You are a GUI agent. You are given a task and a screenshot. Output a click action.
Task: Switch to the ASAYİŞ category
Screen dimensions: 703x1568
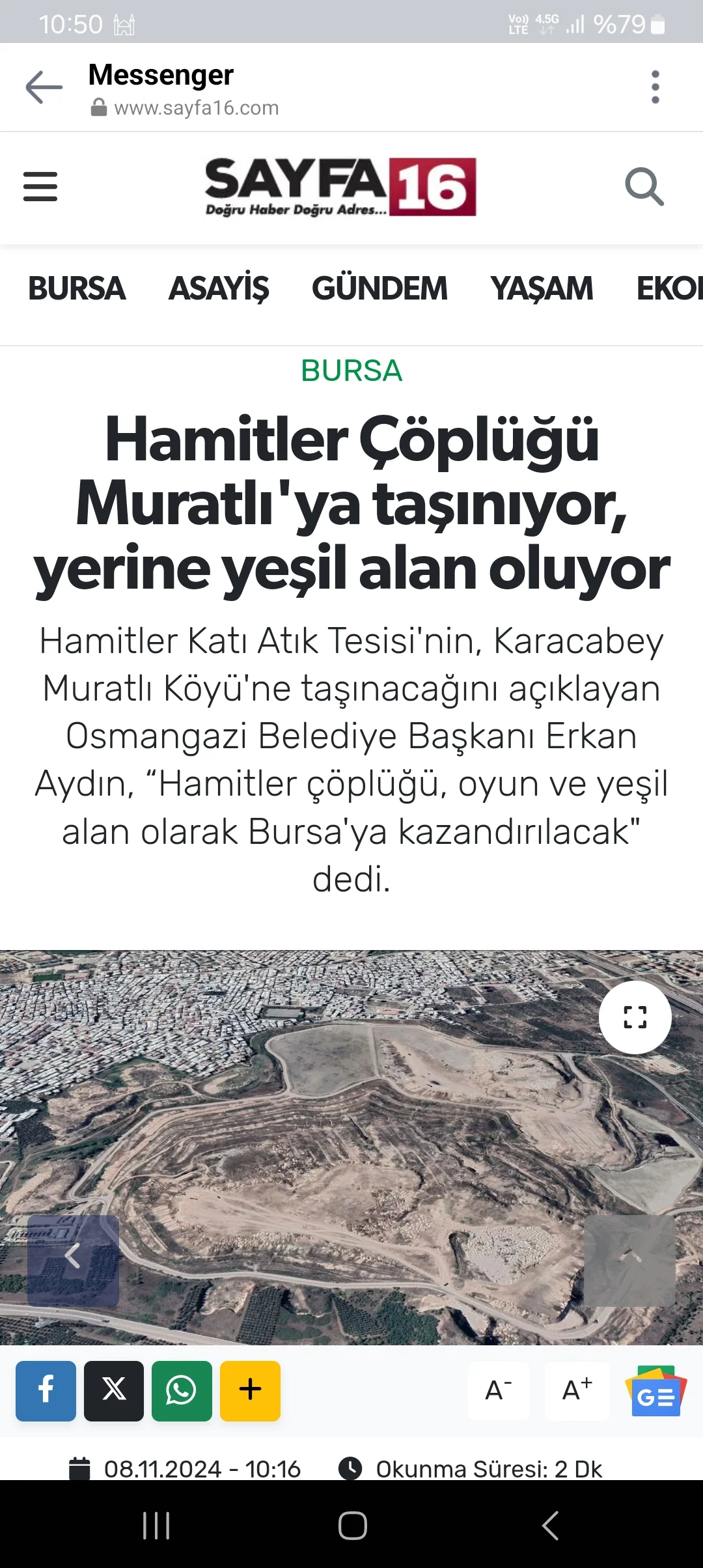[219, 288]
